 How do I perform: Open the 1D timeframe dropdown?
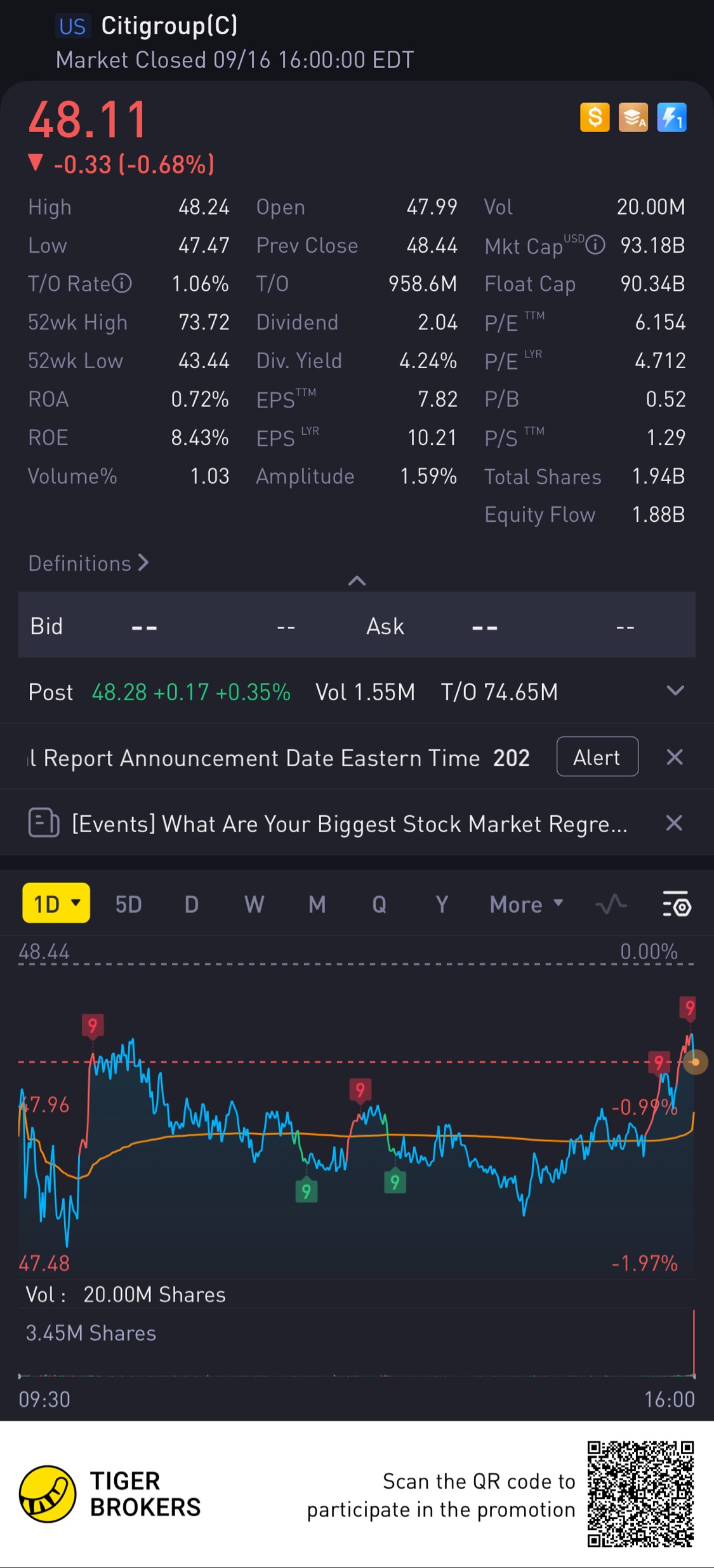pyautogui.click(x=56, y=903)
